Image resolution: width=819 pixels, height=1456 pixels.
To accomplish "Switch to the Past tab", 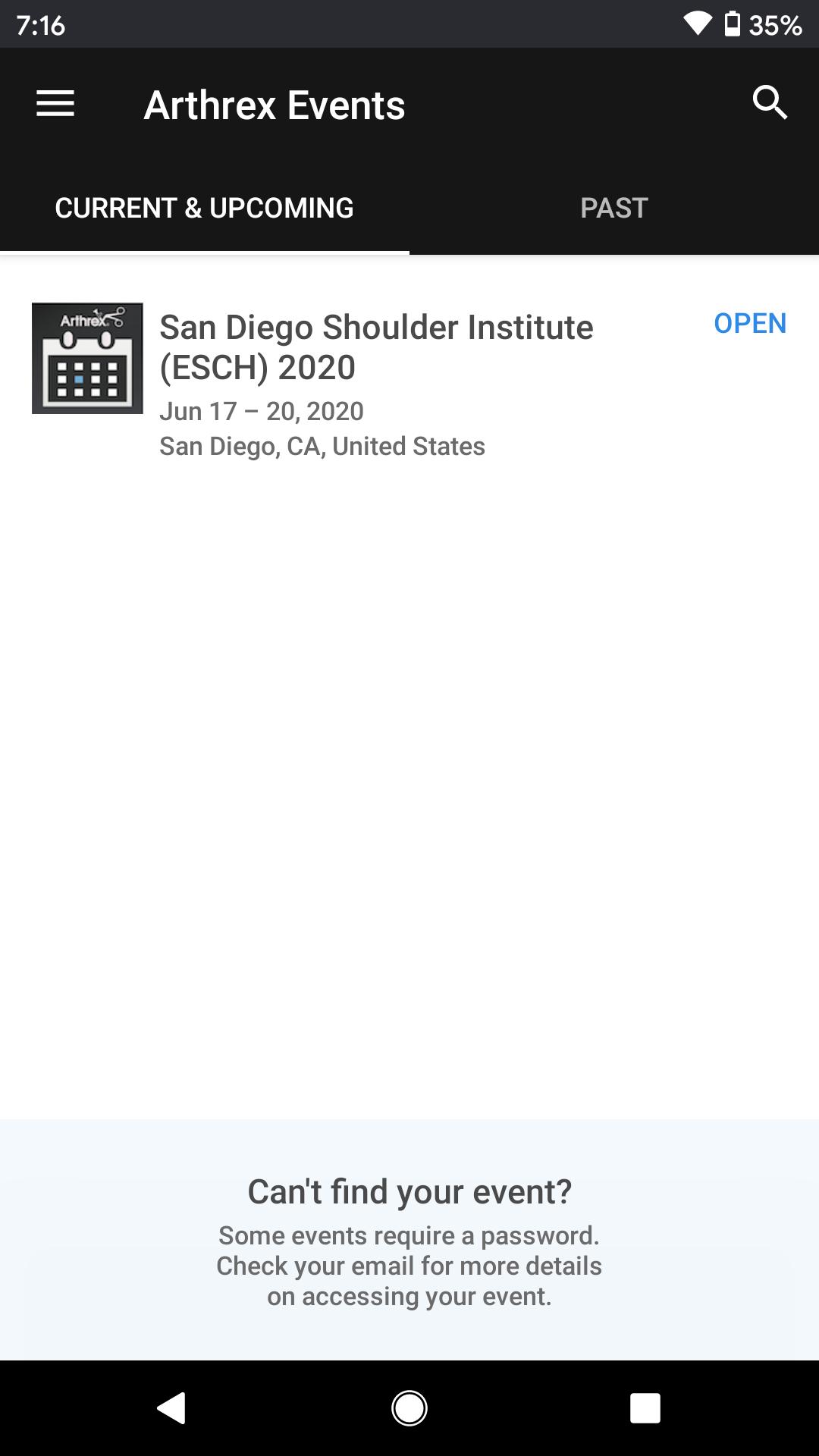I will pyautogui.click(x=613, y=208).
